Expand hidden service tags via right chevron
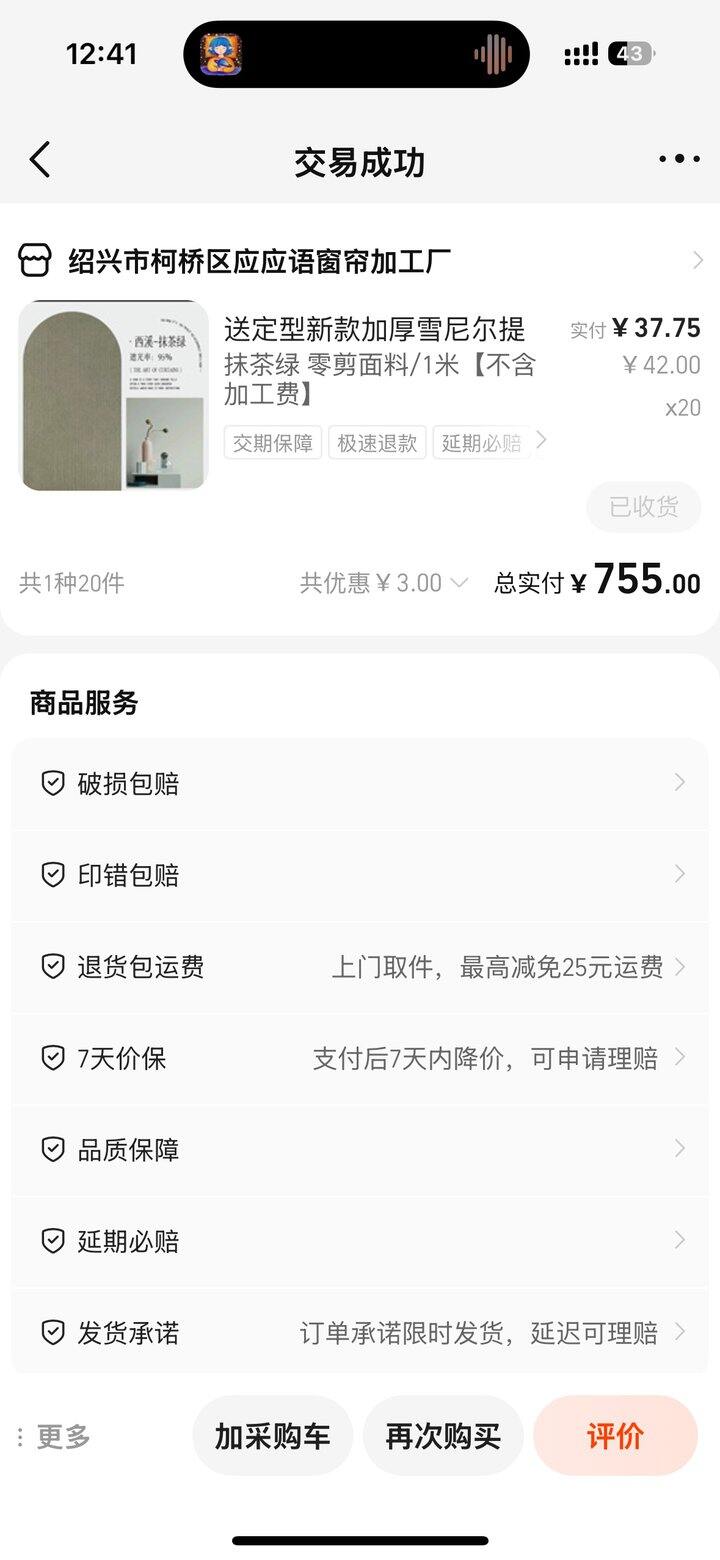Screen dimensions: 720x1560 tap(540, 440)
